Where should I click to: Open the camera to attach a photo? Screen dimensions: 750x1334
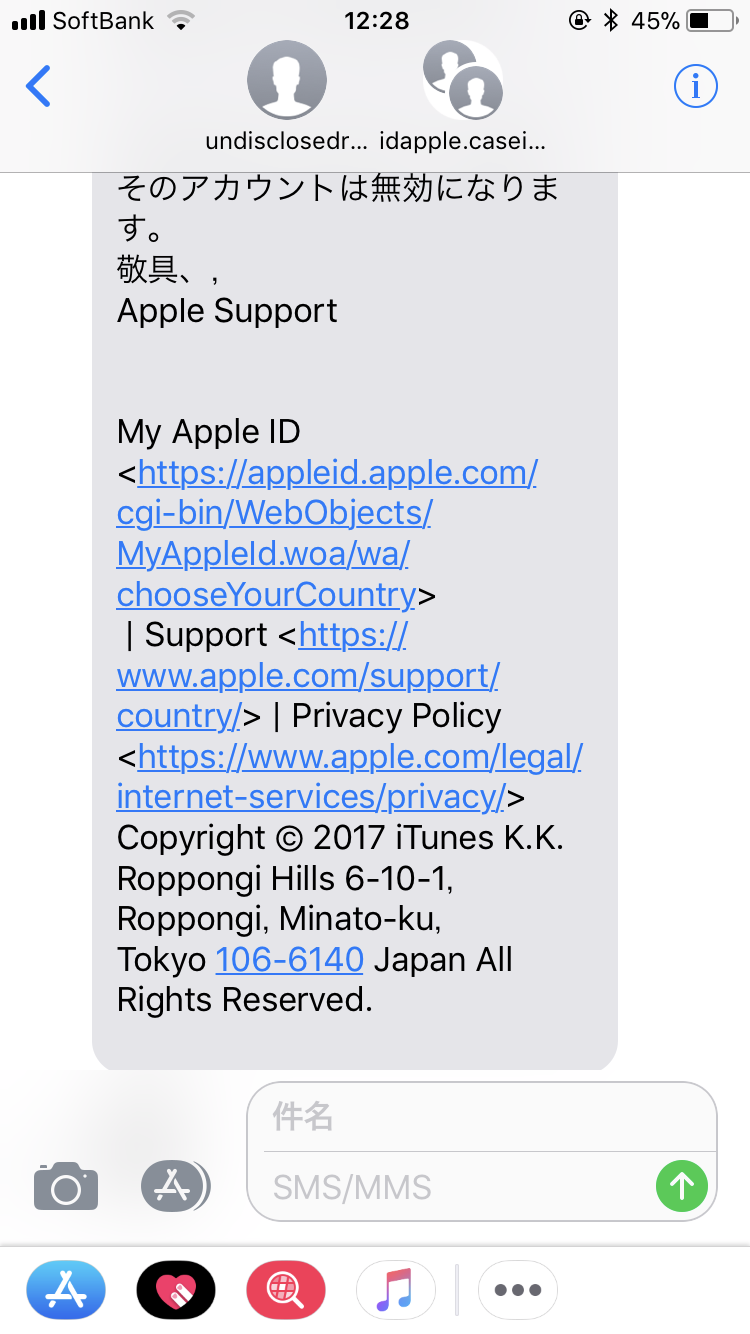[x=66, y=1187]
